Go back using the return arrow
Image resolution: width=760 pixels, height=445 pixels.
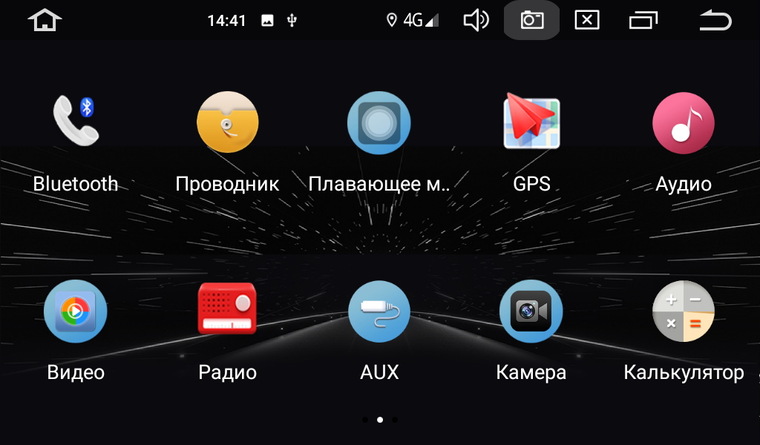coord(714,20)
